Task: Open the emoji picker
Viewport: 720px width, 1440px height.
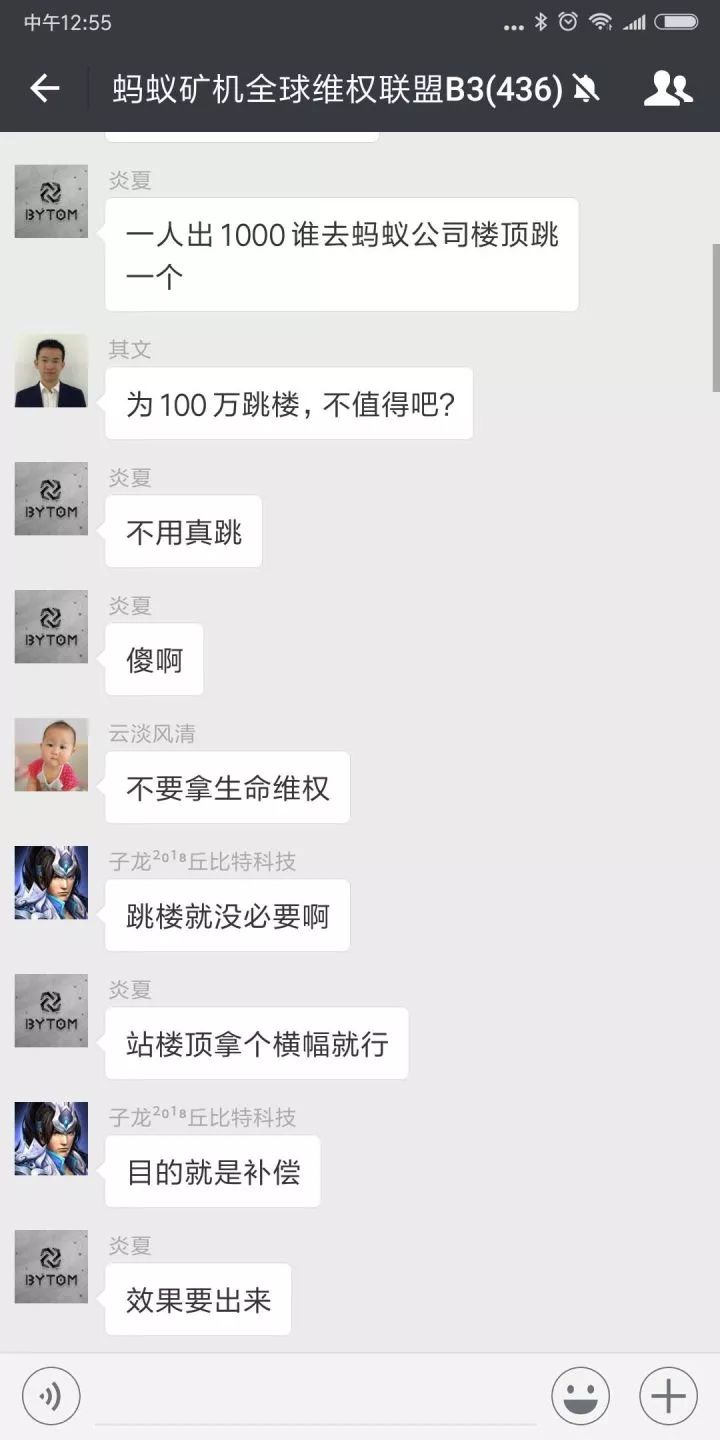Action: coord(580,1395)
